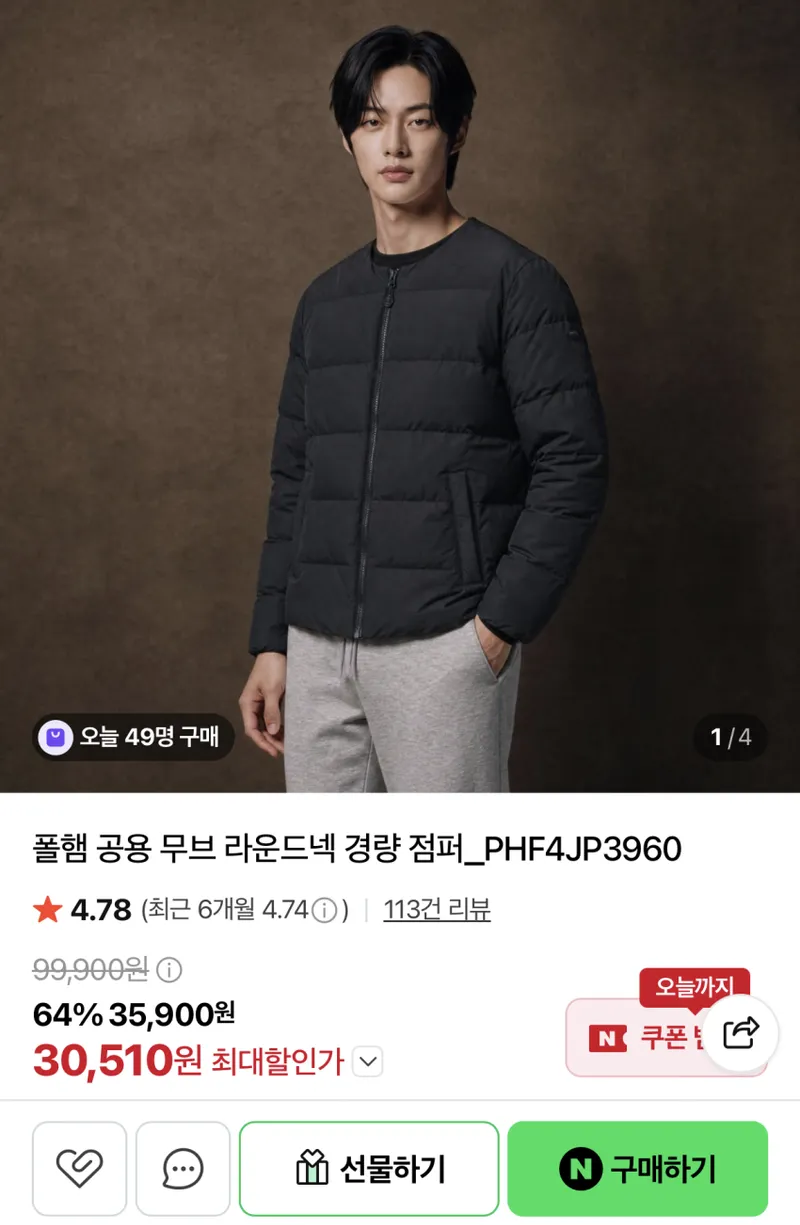
Task: Buy now with the 구매하기 button
Action: (638, 1168)
